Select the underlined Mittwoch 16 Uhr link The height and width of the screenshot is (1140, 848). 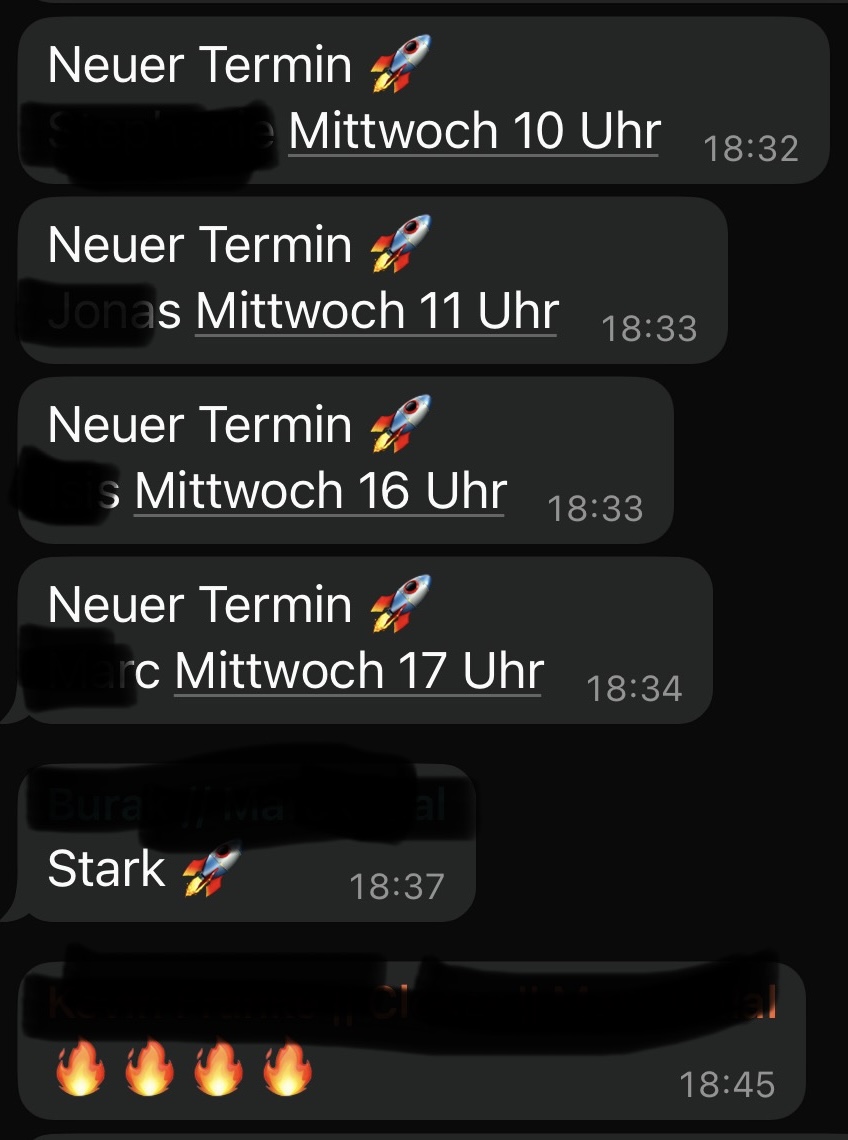[x=320, y=492]
